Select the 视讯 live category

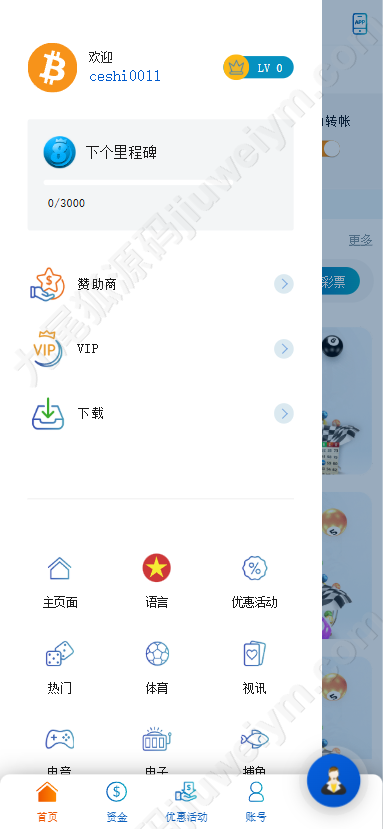point(254,668)
